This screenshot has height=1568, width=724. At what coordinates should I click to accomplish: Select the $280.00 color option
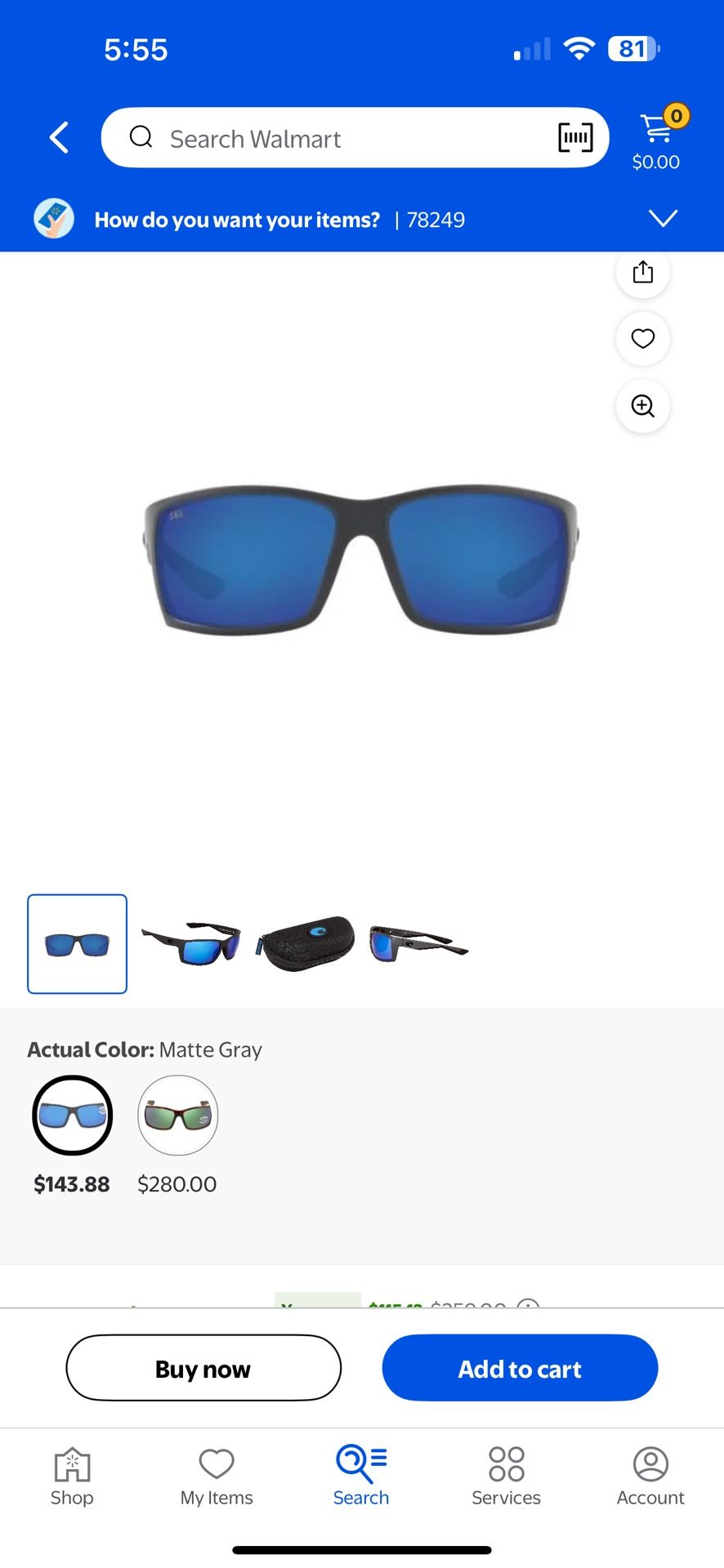click(177, 1116)
